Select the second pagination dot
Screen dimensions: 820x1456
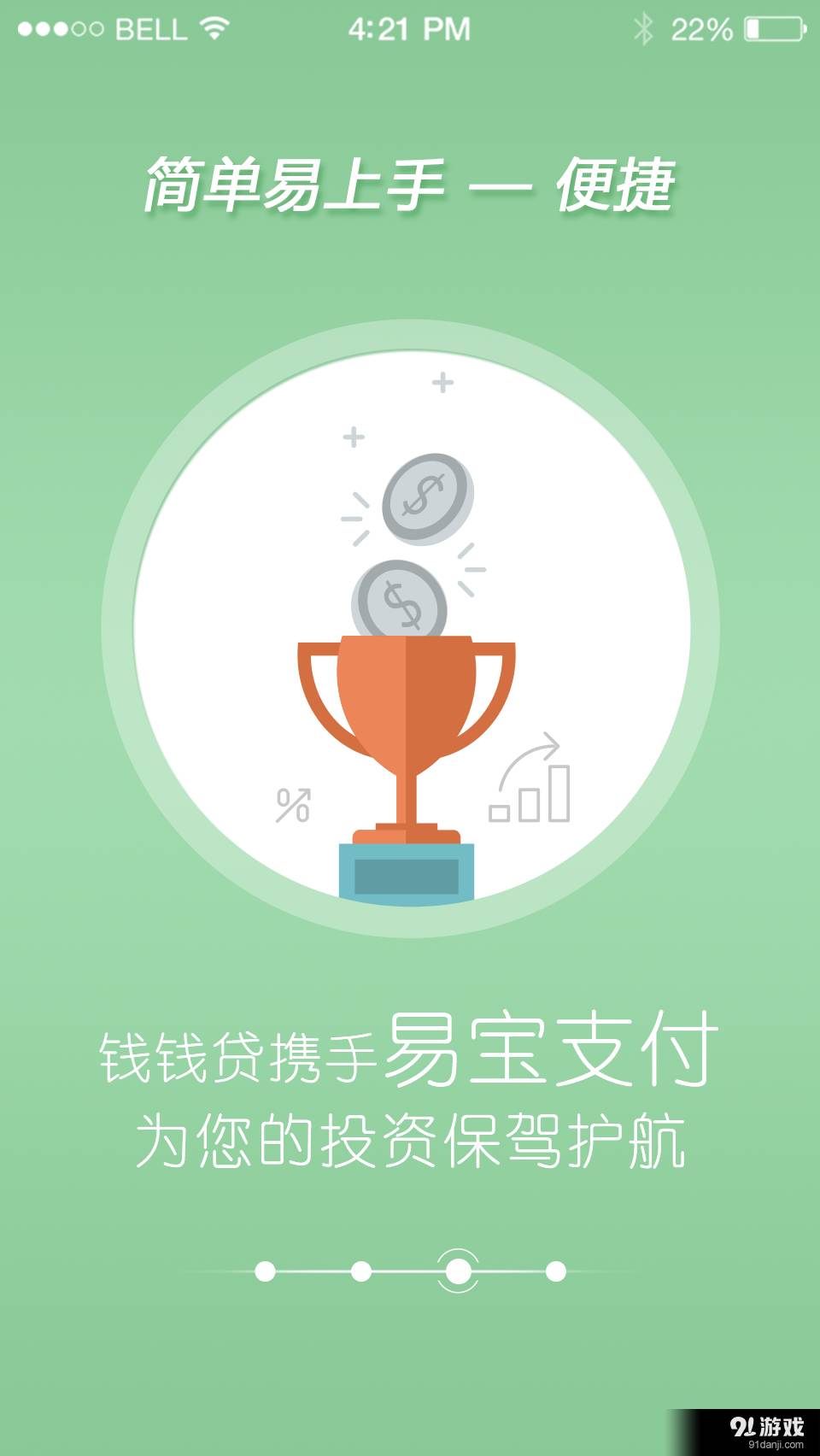363,1272
